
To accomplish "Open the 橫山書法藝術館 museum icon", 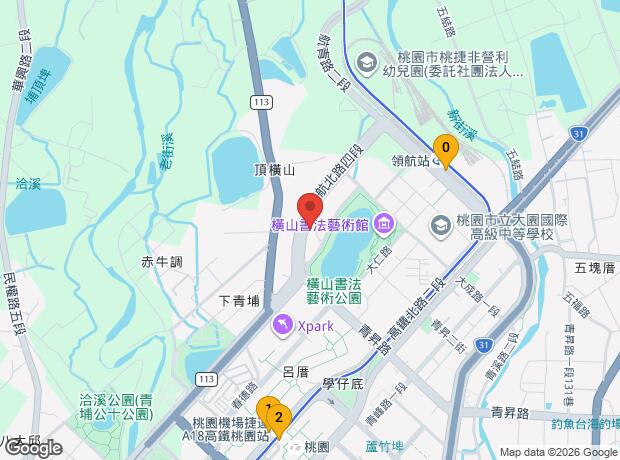I will pos(385,225).
